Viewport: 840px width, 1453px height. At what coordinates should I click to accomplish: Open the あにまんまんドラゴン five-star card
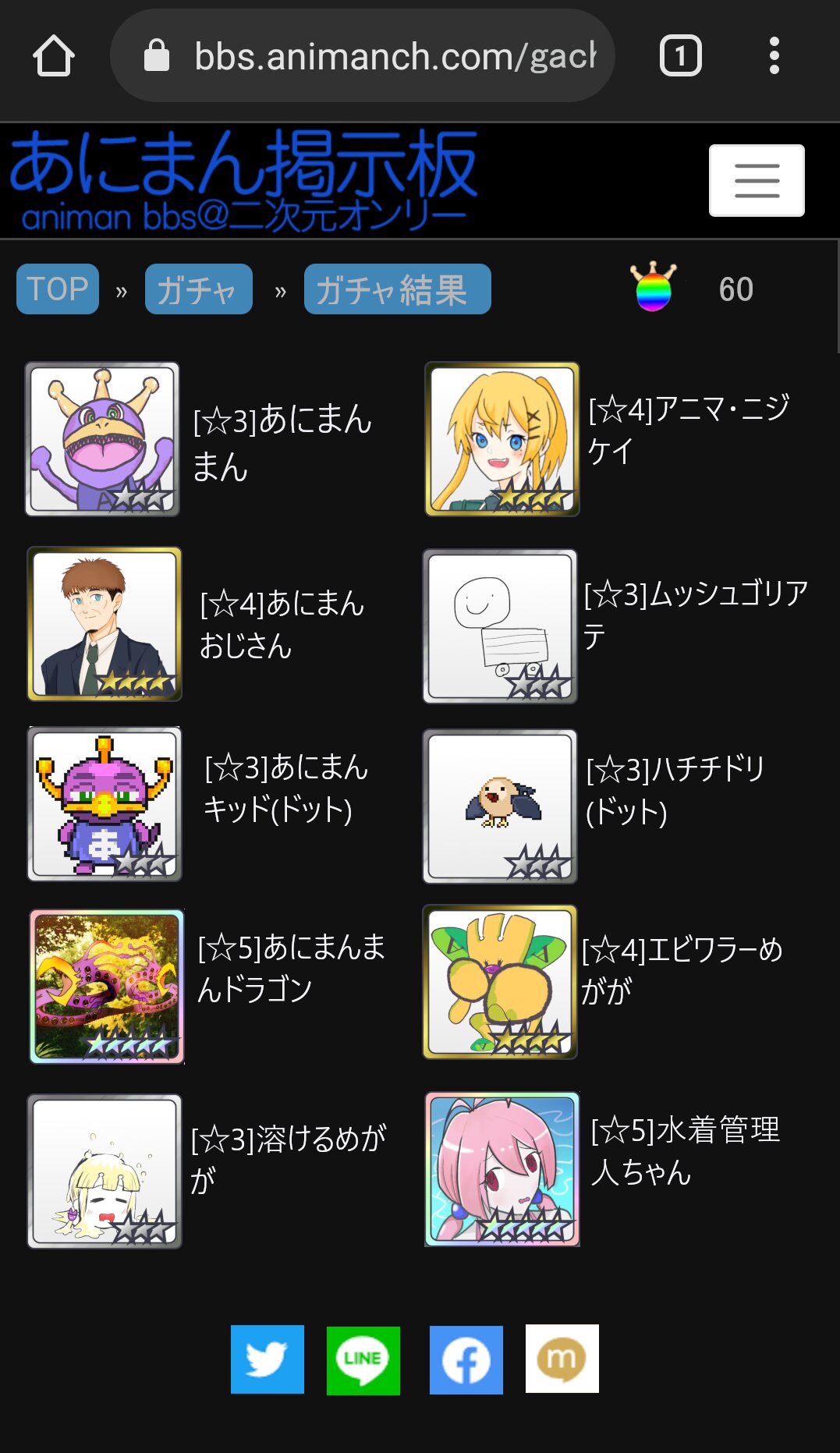pyautogui.click(x=107, y=987)
